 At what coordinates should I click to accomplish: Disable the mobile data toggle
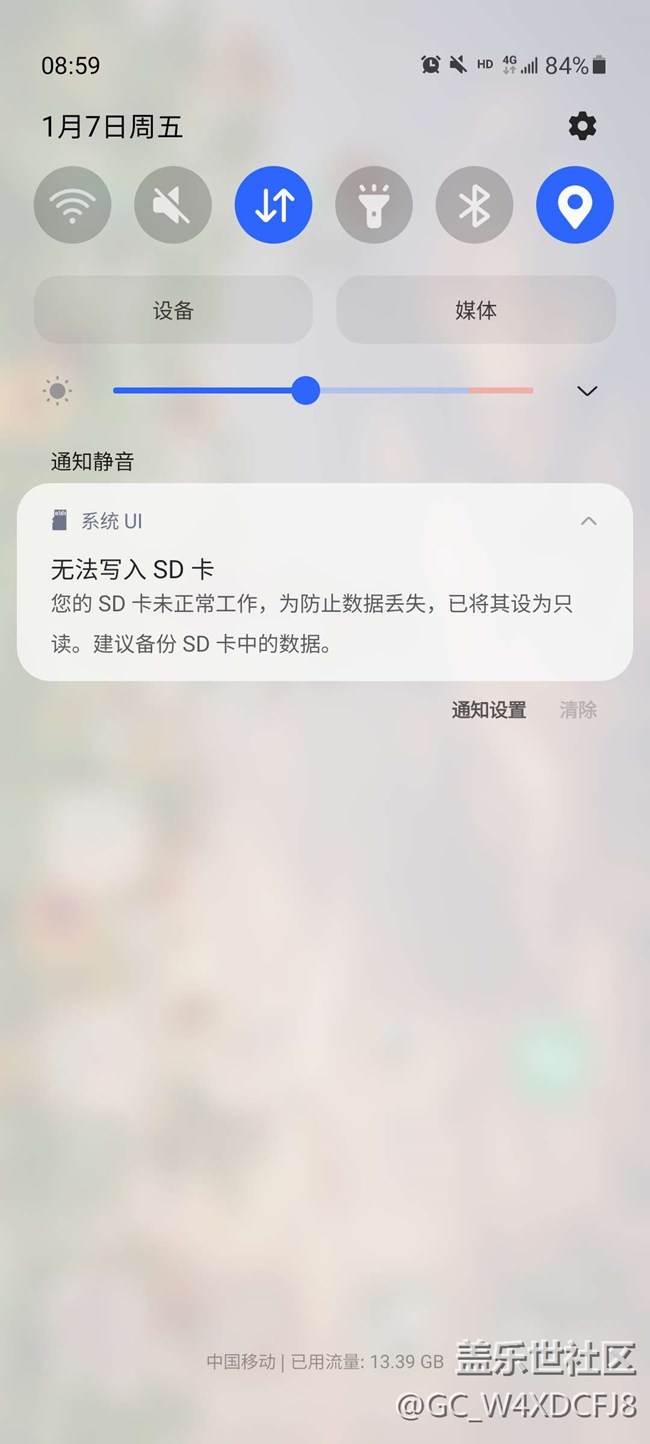click(273, 205)
